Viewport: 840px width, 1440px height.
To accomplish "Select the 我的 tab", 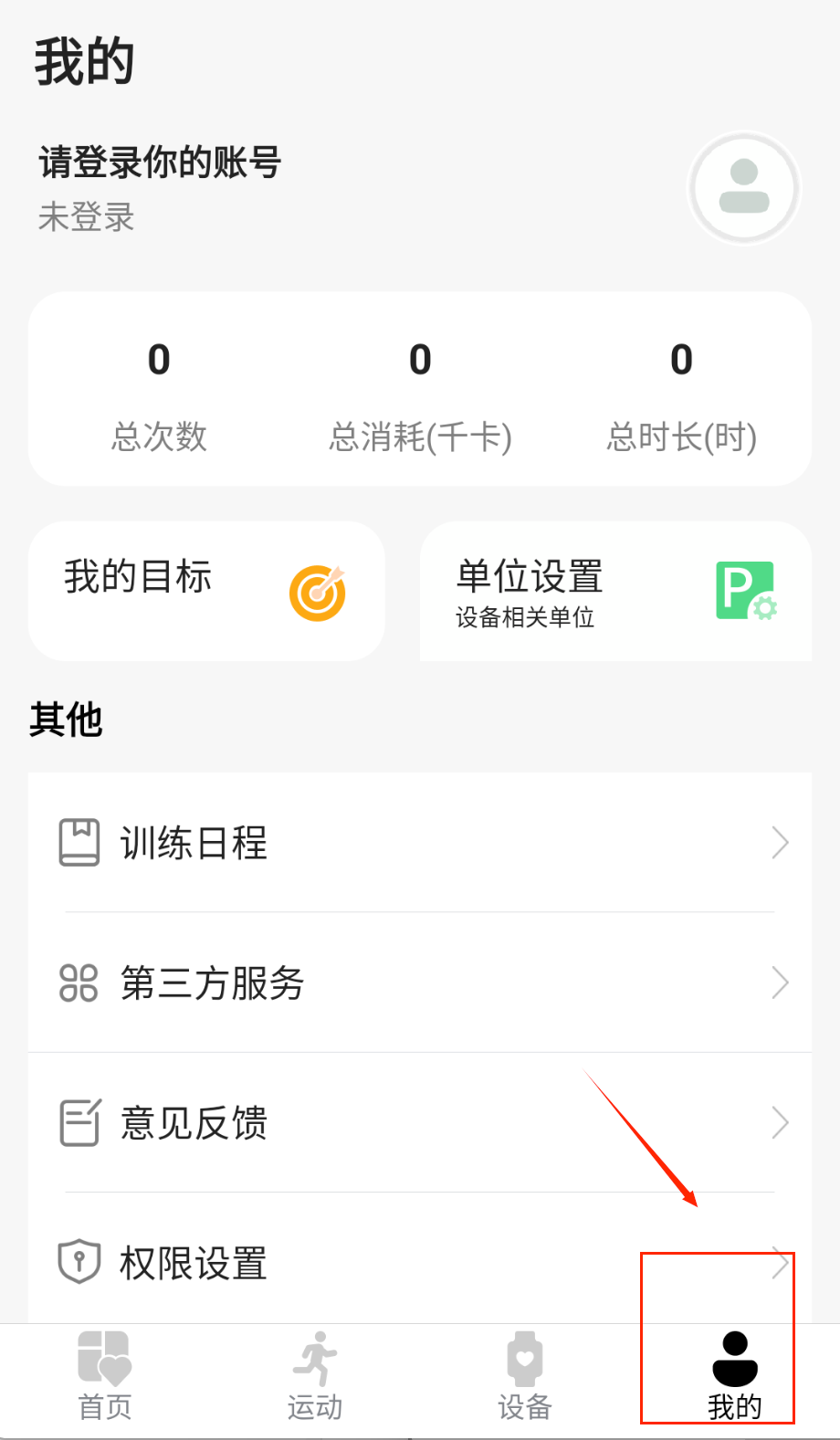I will click(734, 1376).
